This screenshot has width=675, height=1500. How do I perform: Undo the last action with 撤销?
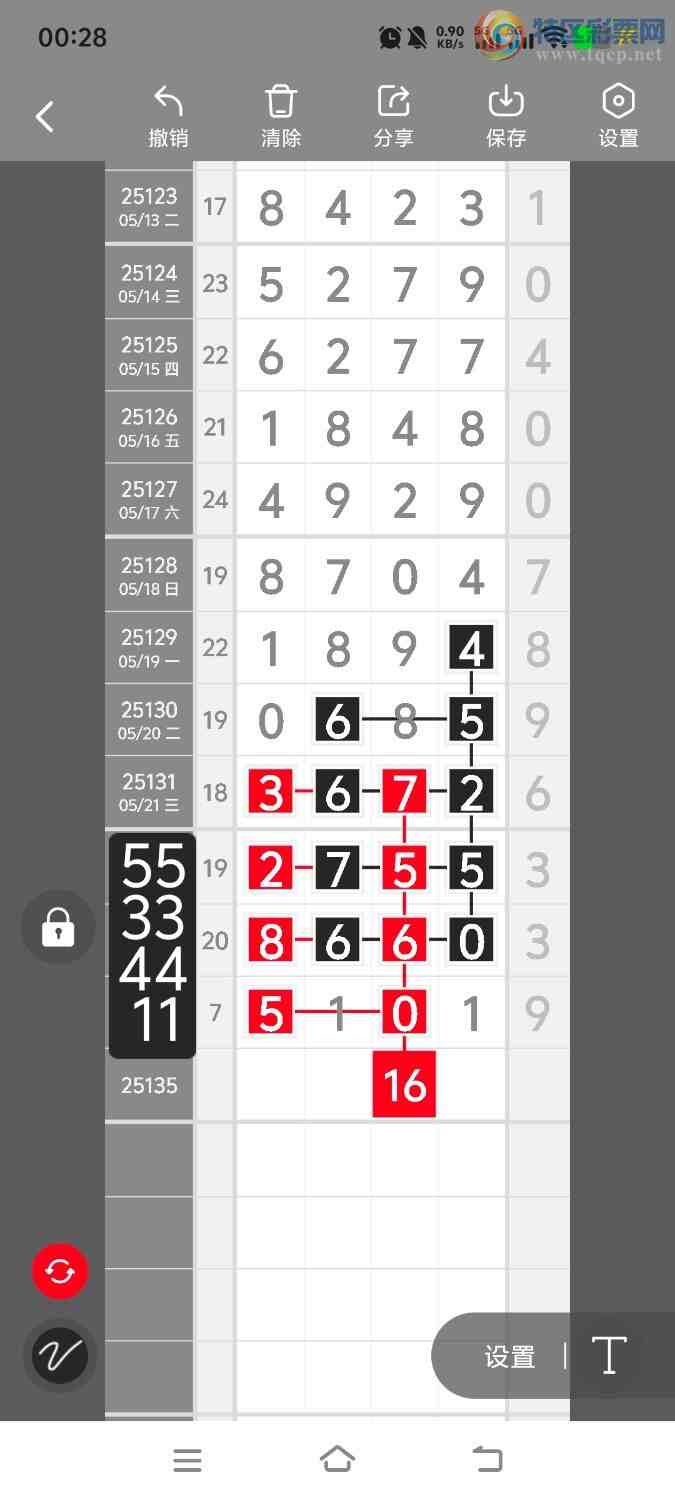tap(168, 116)
